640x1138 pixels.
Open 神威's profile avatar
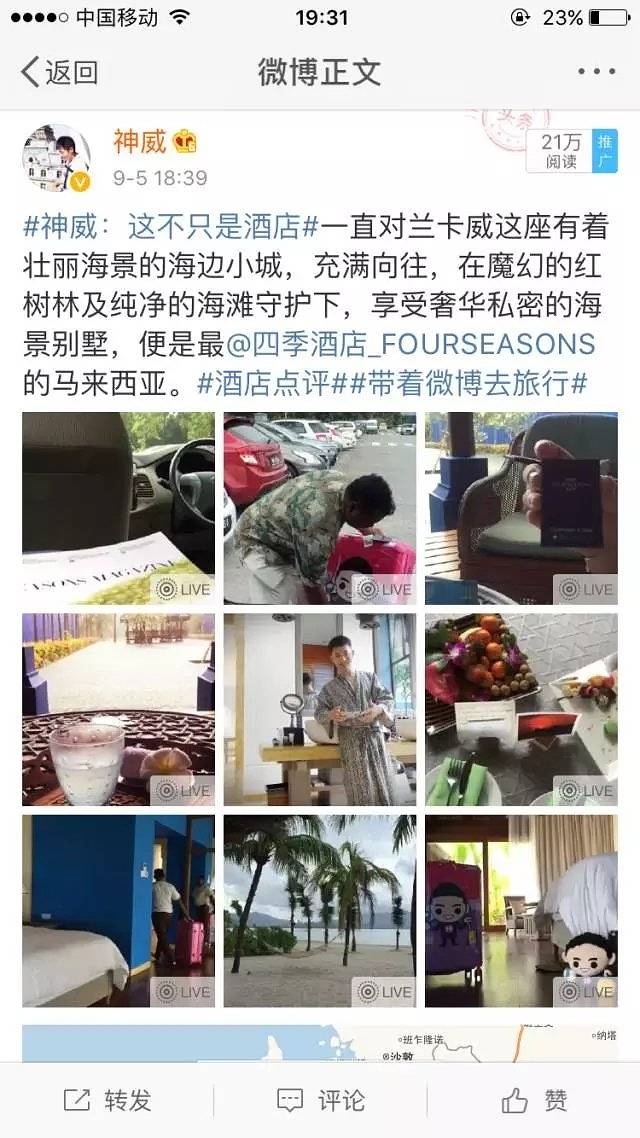click(x=57, y=158)
